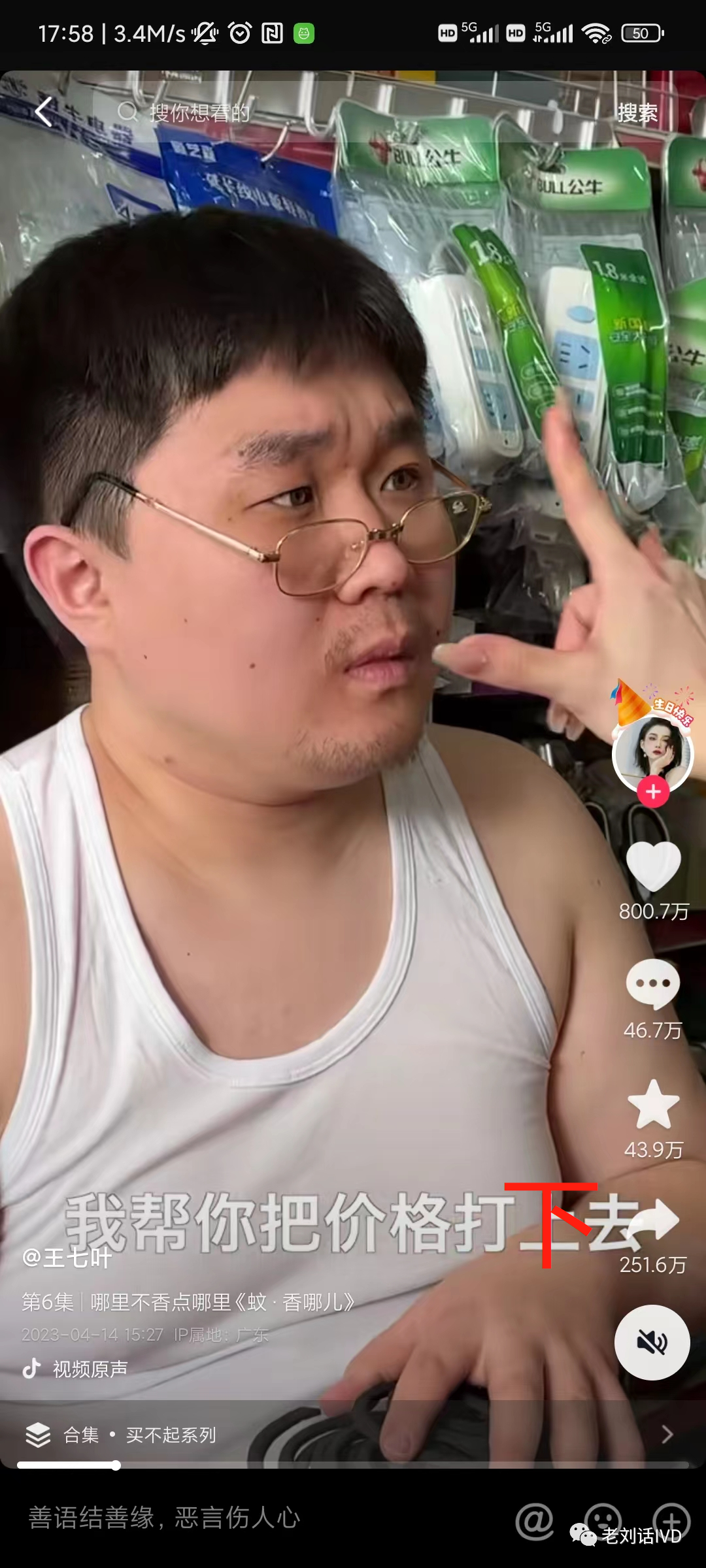Share the video with the arrow icon
The width and height of the screenshot is (706, 1568).
pos(653,1220)
